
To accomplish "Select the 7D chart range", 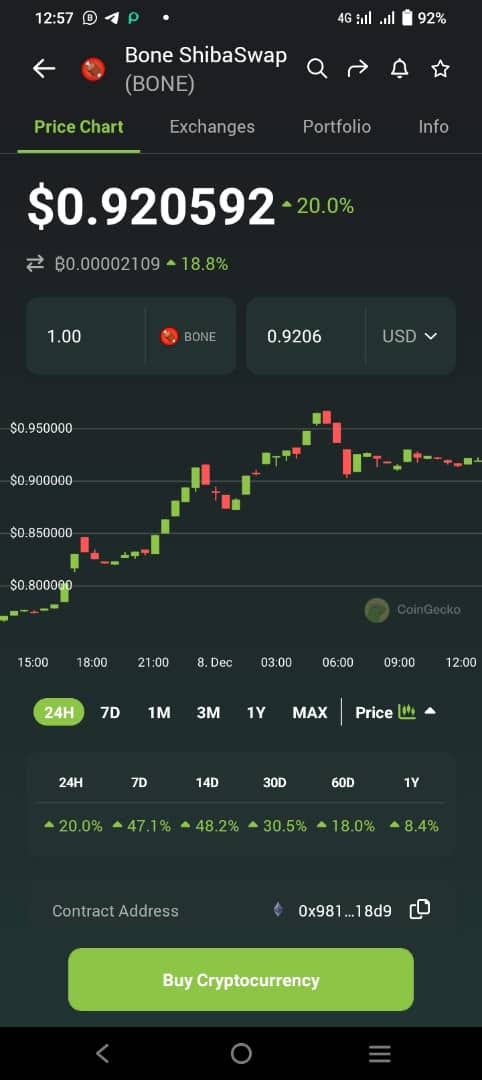I will coord(110,713).
